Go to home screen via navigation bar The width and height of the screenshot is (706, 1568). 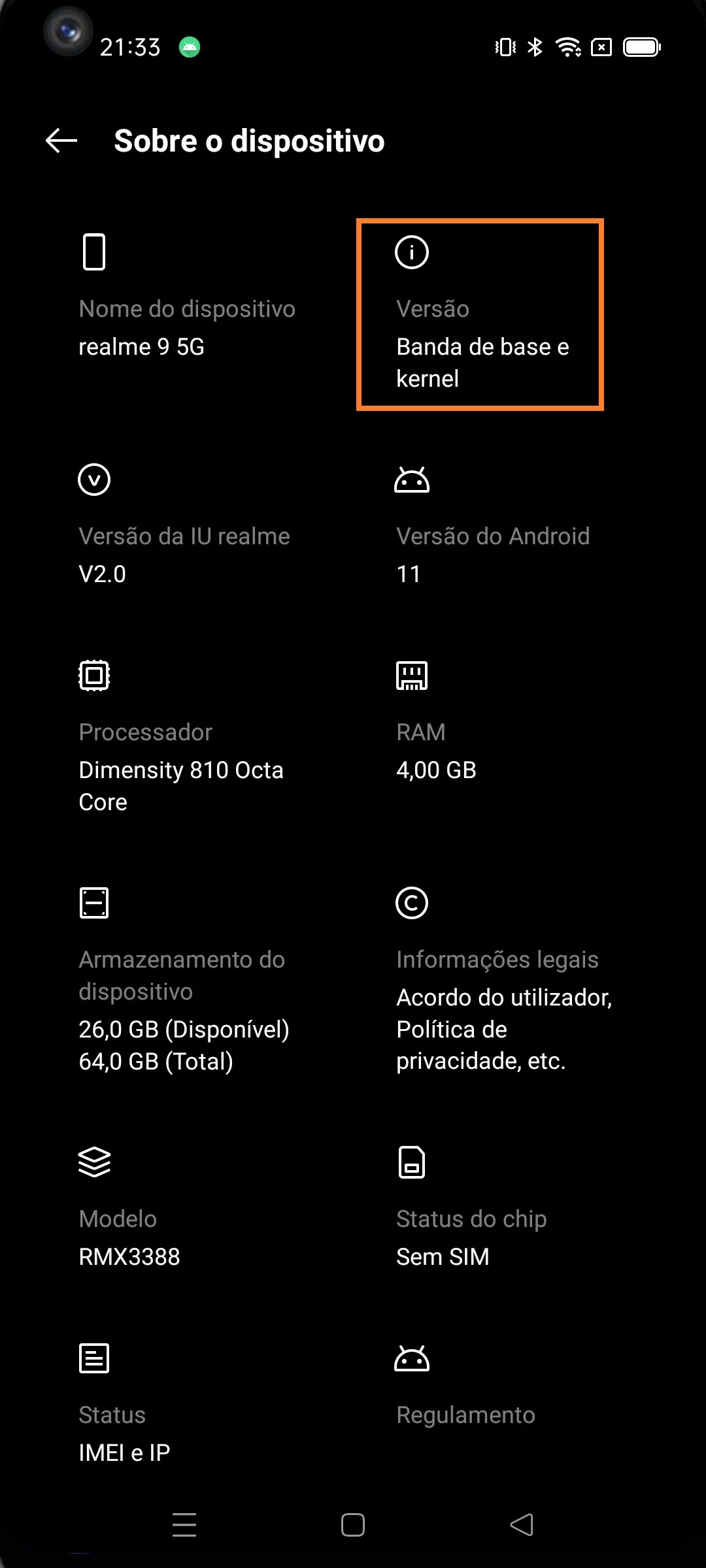[353, 1525]
